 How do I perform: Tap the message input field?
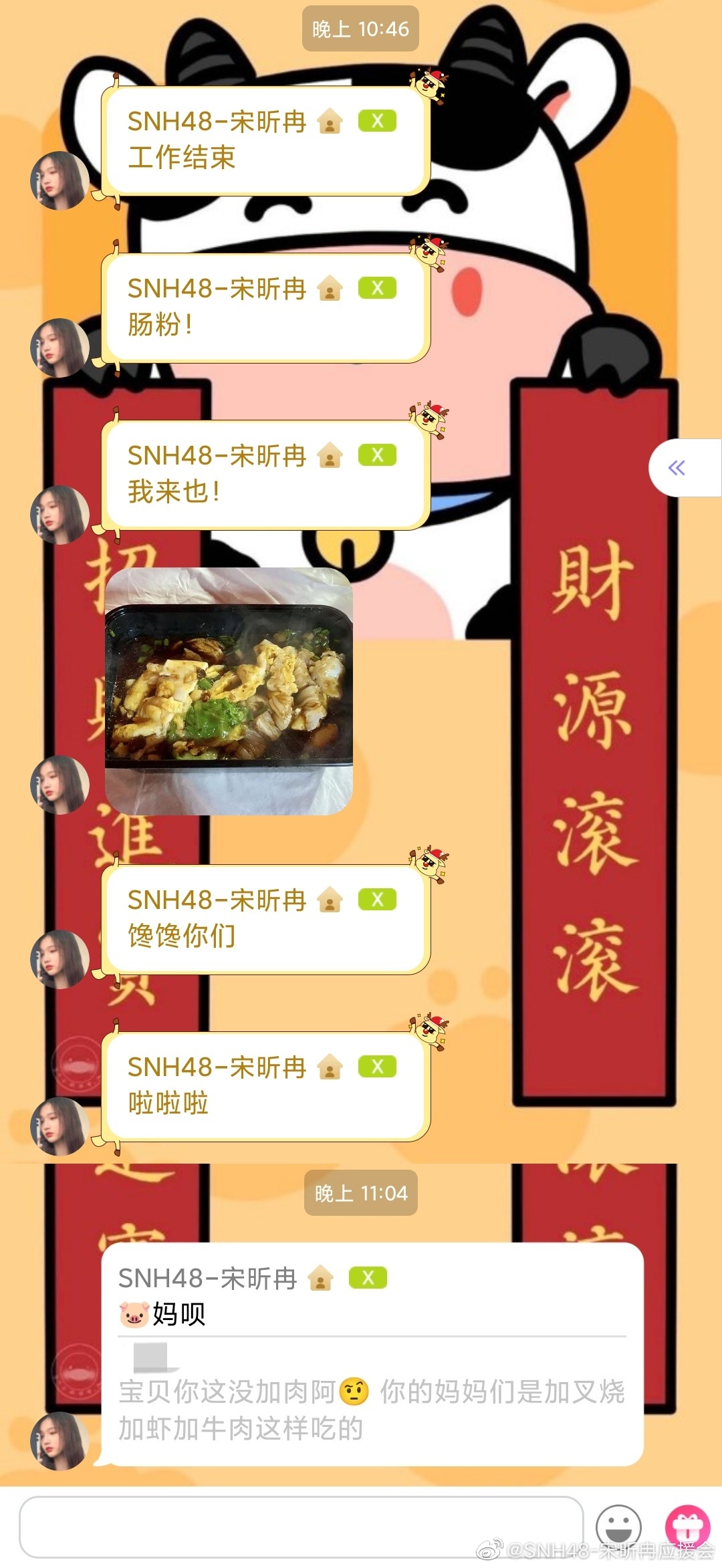[x=301, y=1527]
